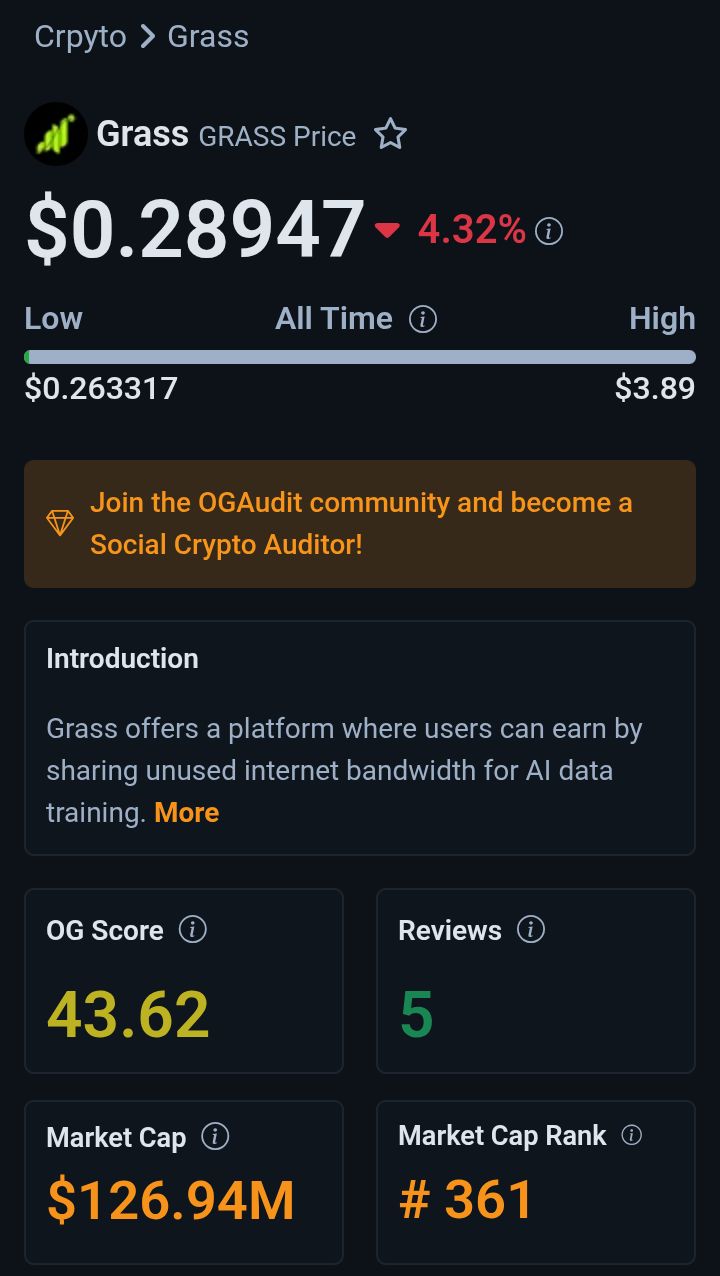This screenshot has width=720, height=1276.
Task: Show info about the 4.32% price change
Action: click(x=549, y=232)
